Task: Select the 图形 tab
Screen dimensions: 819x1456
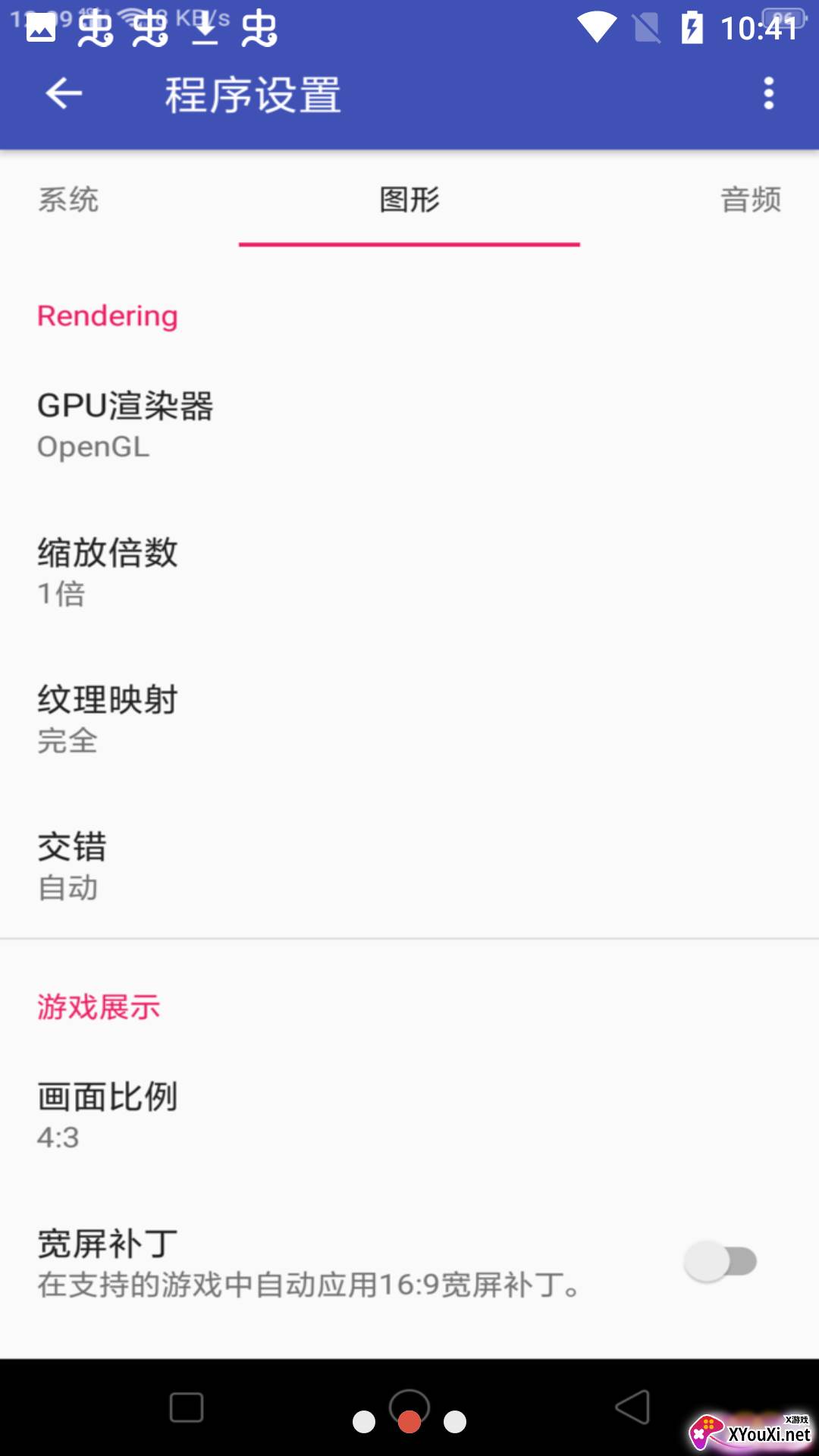Action: tap(409, 200)
